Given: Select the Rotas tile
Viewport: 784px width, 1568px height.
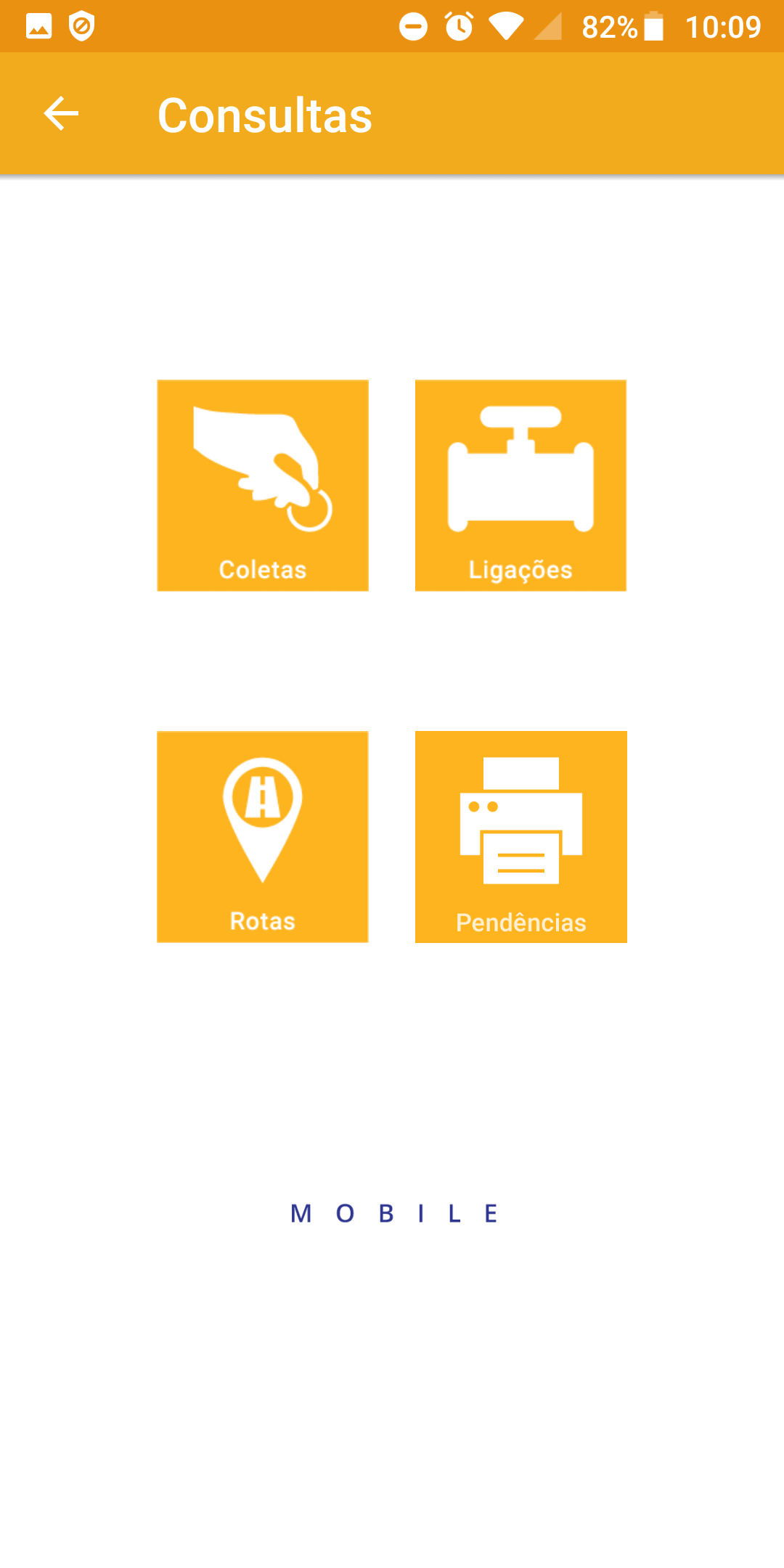Looking at the screenshot, I should pyautogui.click(x=263, y=836).
